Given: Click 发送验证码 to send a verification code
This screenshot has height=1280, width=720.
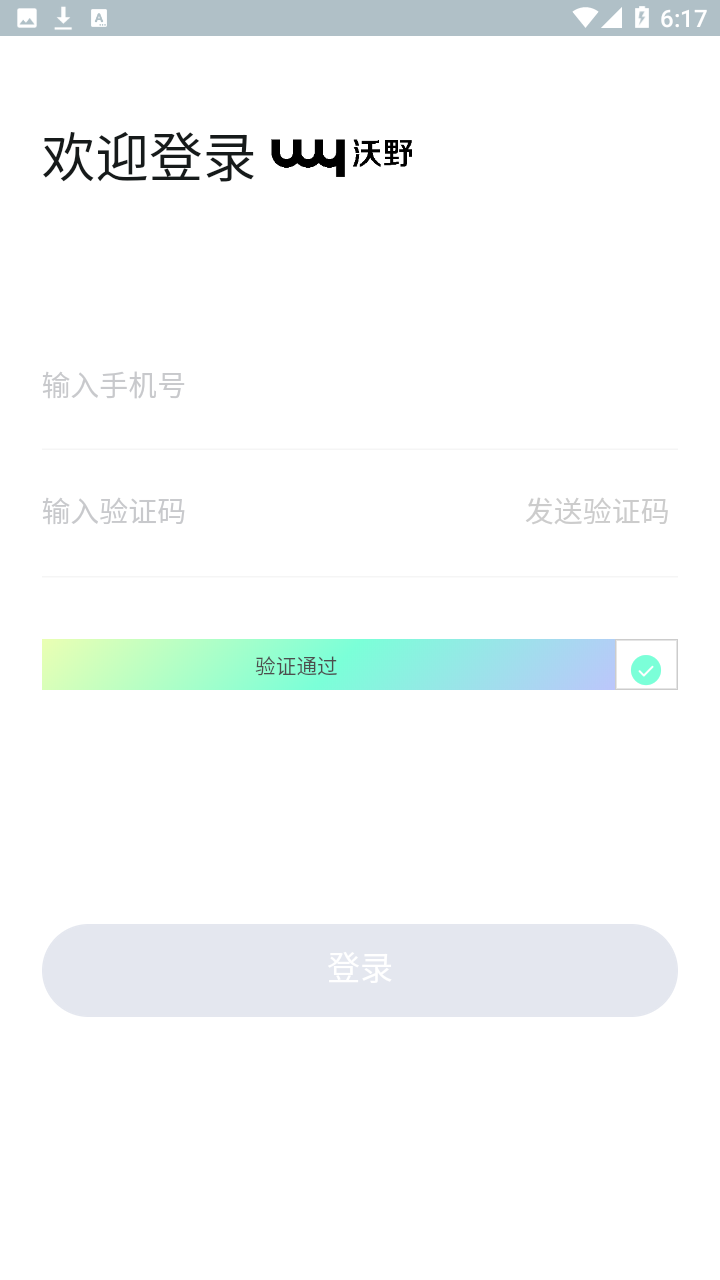Looking at the screenshot, I should (x=597, y=511).
